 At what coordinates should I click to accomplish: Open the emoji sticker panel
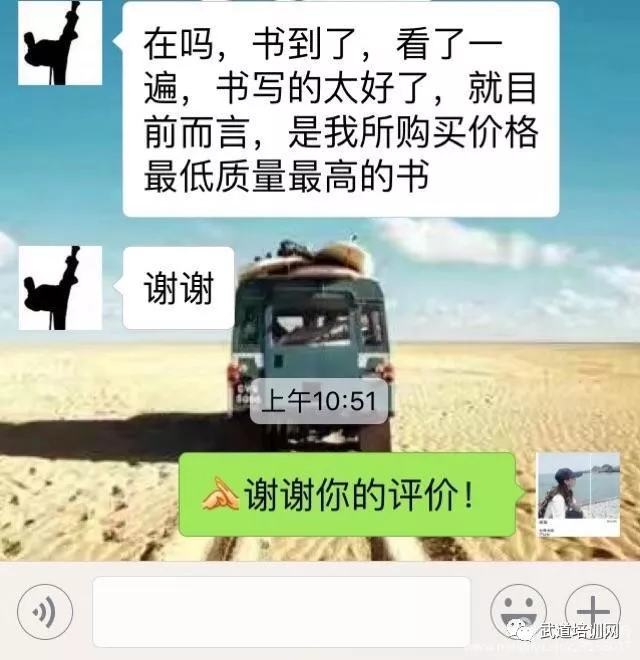518,610
